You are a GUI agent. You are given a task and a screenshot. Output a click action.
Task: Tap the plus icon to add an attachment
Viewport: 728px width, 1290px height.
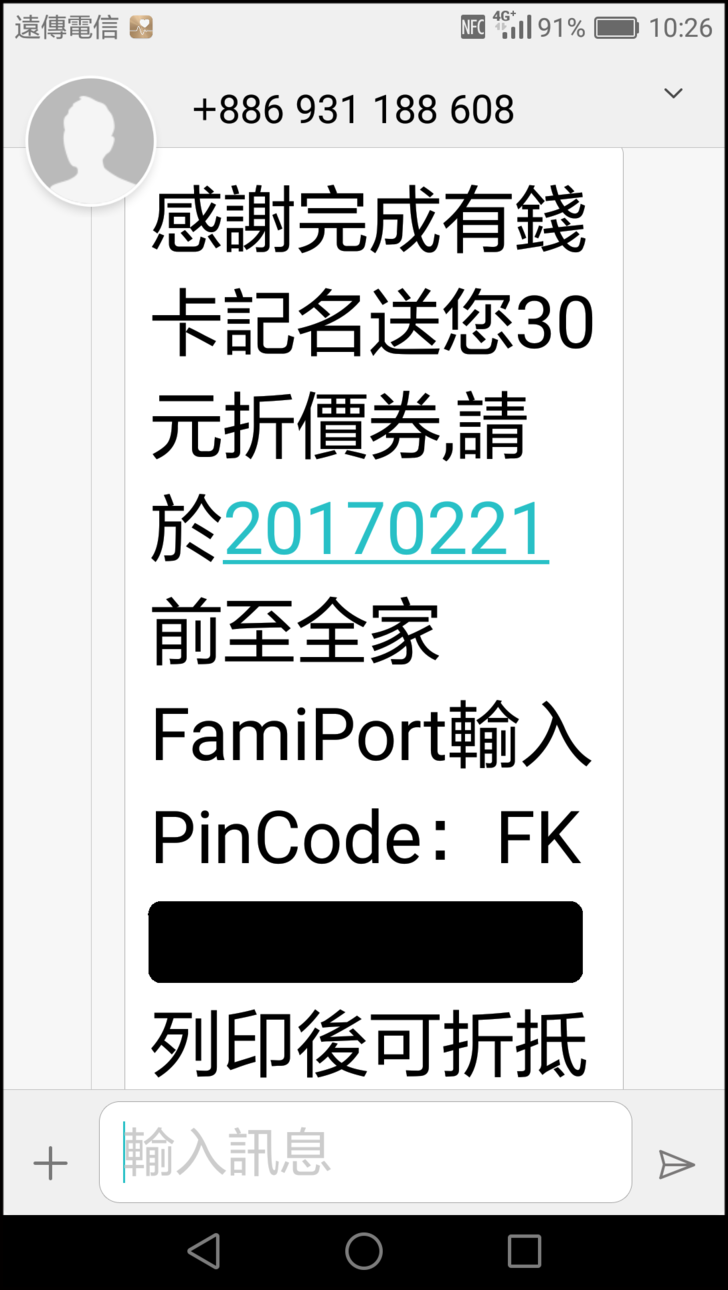tap(50, 1163)
